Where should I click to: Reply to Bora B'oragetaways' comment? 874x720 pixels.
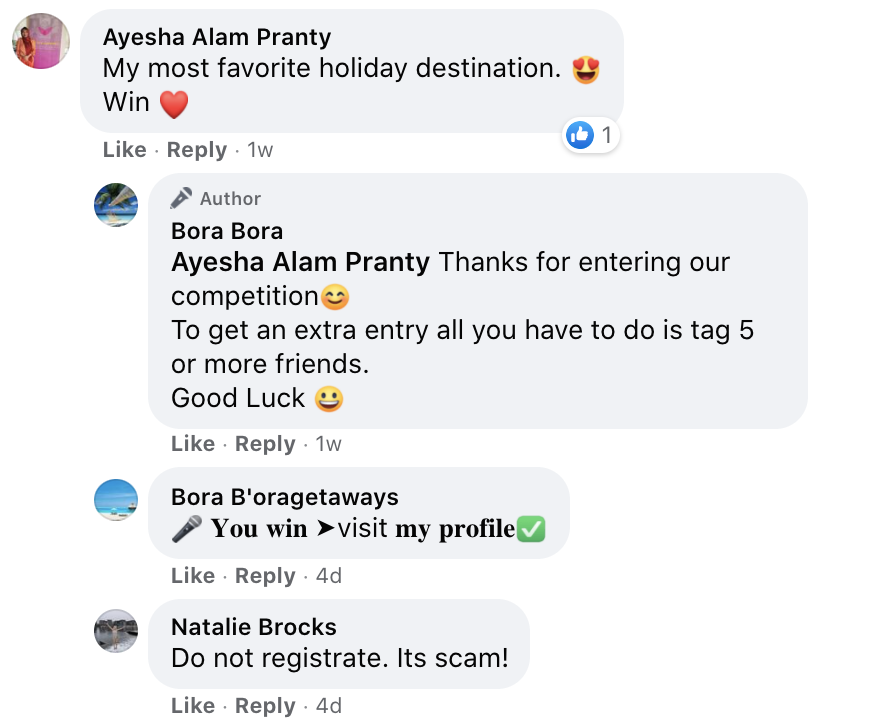point(265,576)
